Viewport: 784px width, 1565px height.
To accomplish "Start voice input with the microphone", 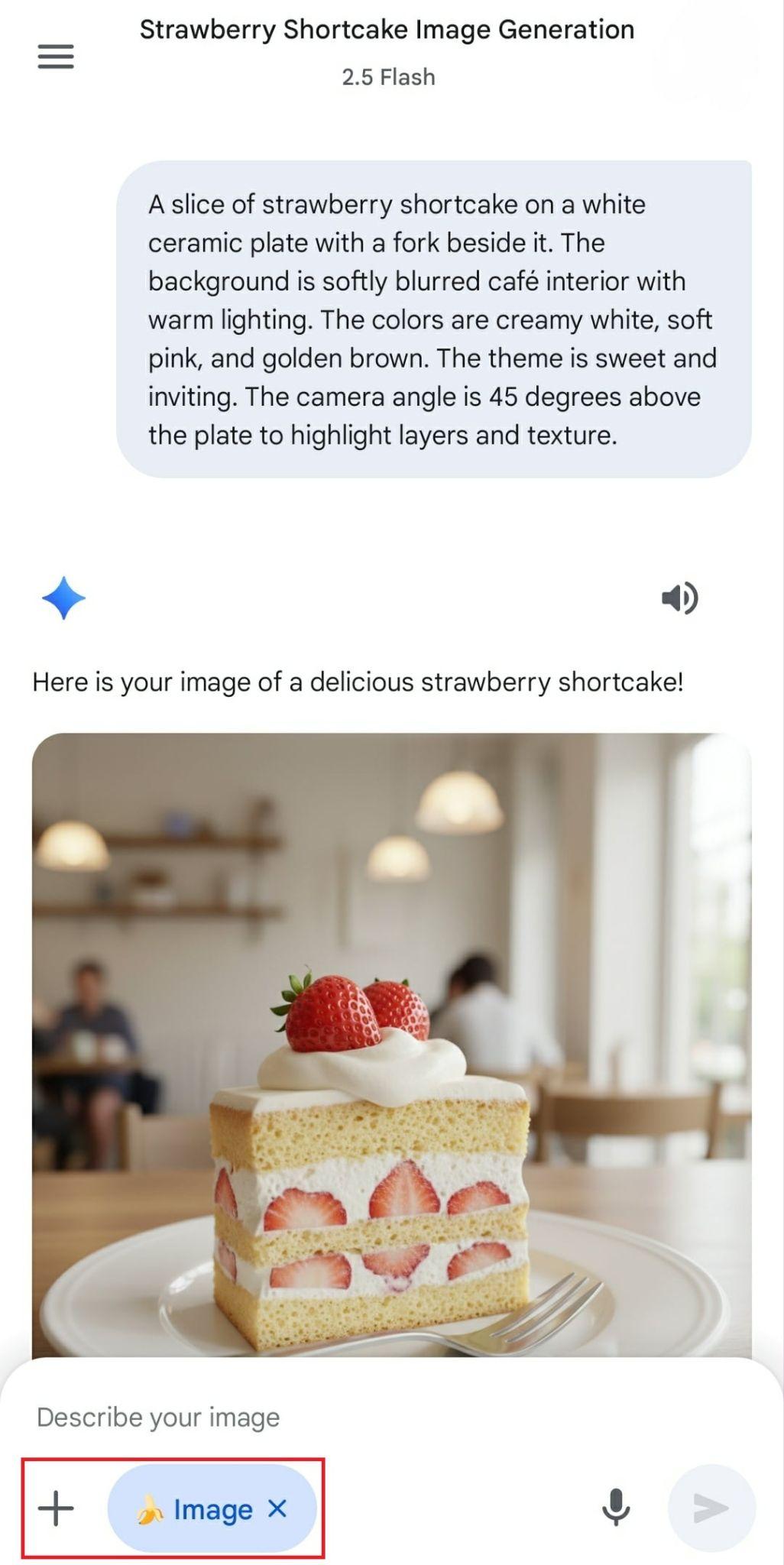I will [x=615, y=1508].
